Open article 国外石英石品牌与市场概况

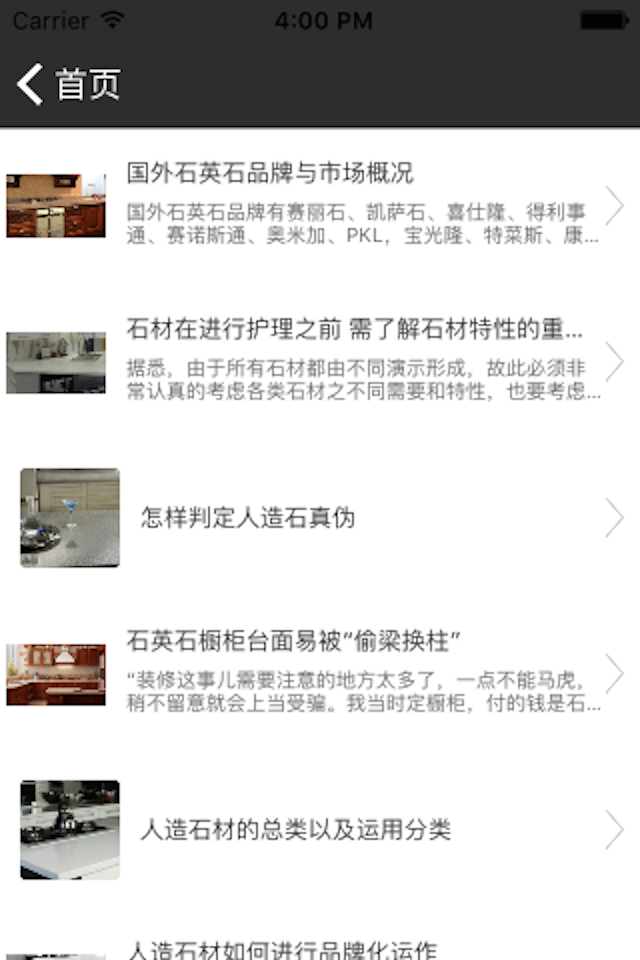[x=320, y=205]
